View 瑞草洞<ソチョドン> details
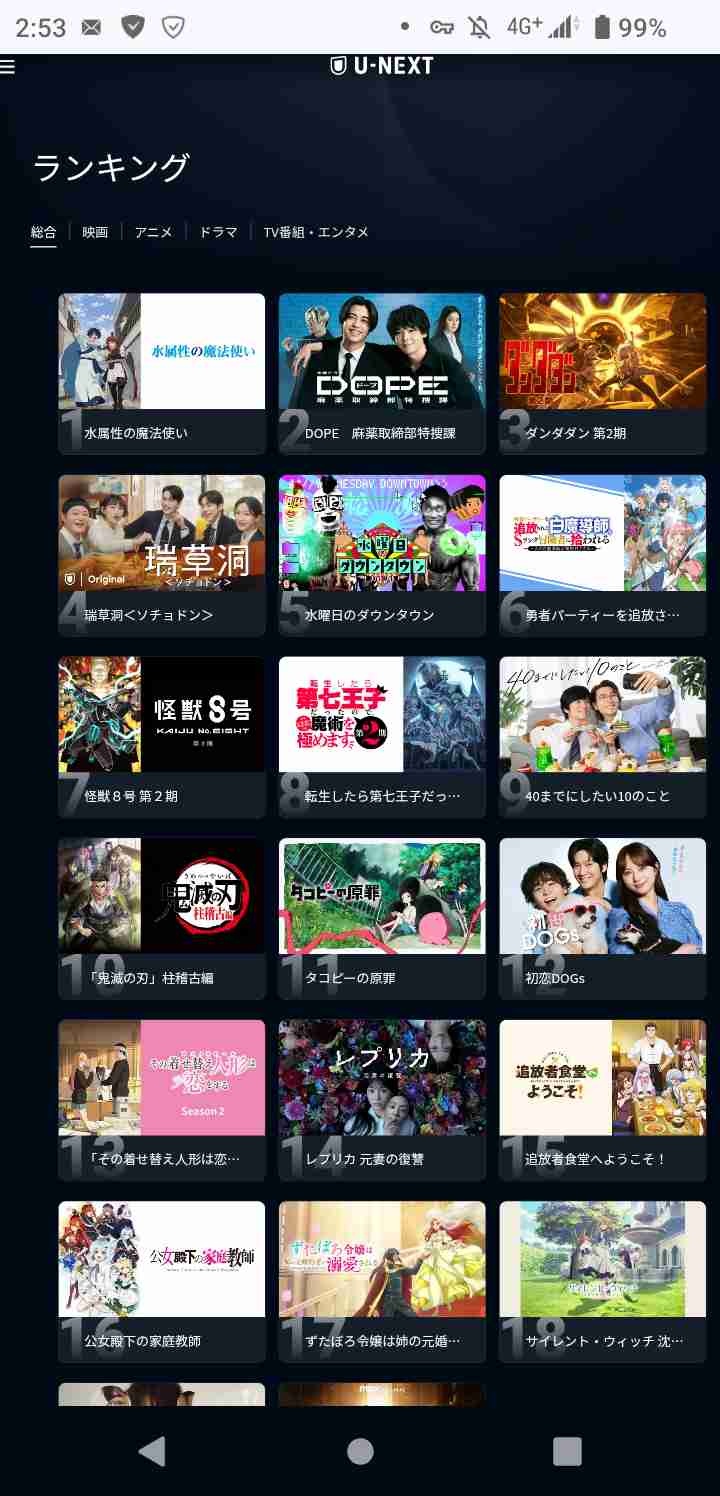Image resolution: width=720 pixels, height=1496 pixels. coord(162,554)
